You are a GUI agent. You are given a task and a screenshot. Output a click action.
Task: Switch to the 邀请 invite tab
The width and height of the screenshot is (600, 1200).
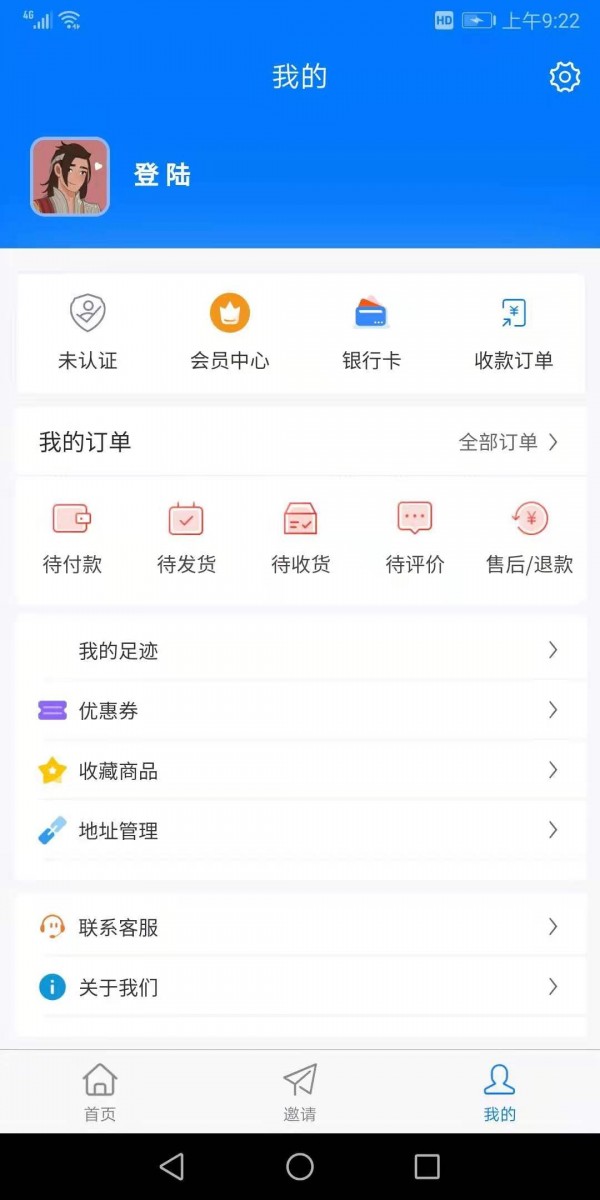[300, 1092]
